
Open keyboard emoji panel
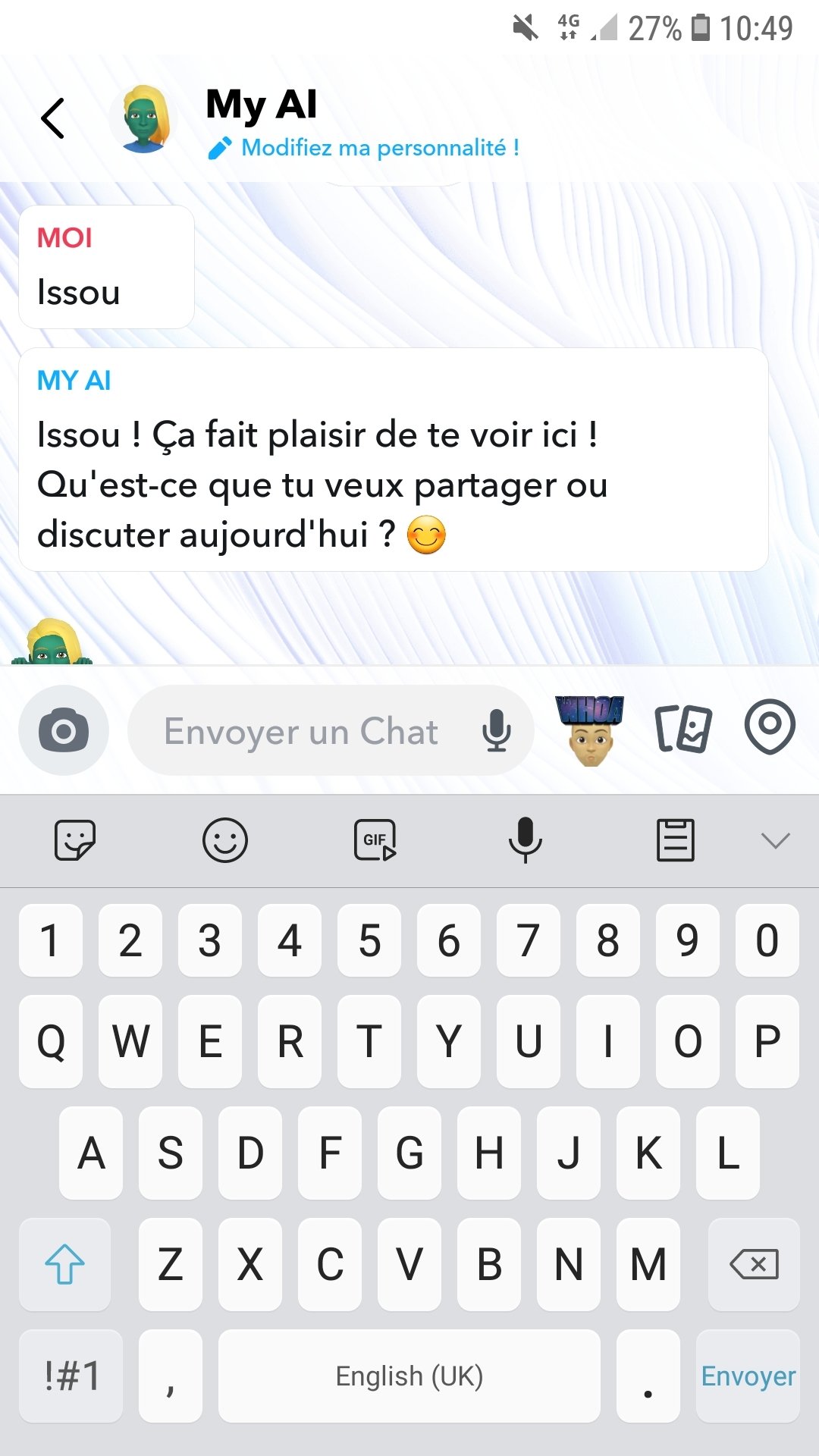pos(225,840)
